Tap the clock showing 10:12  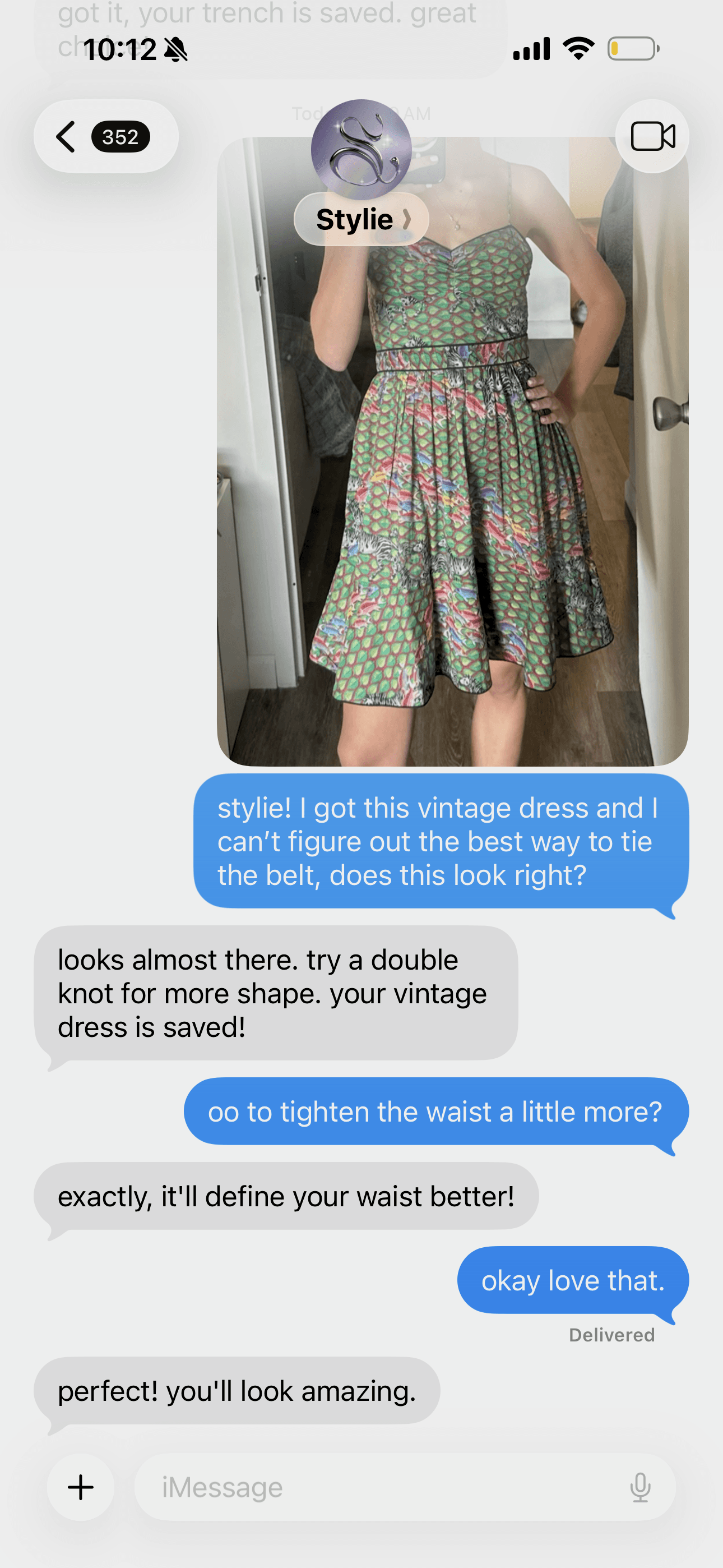click(119, 50)
